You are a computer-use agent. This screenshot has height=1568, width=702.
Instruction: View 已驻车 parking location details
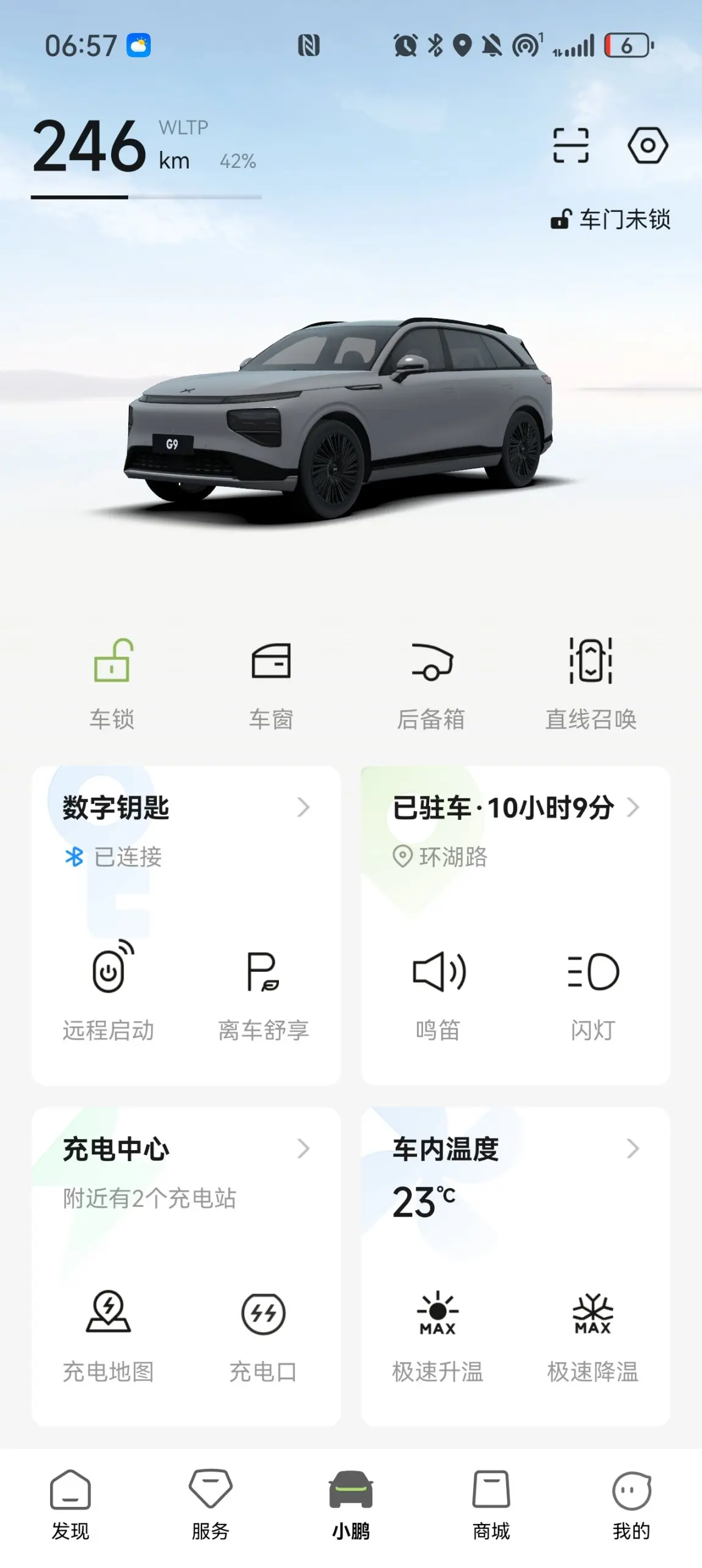point(515,808)
